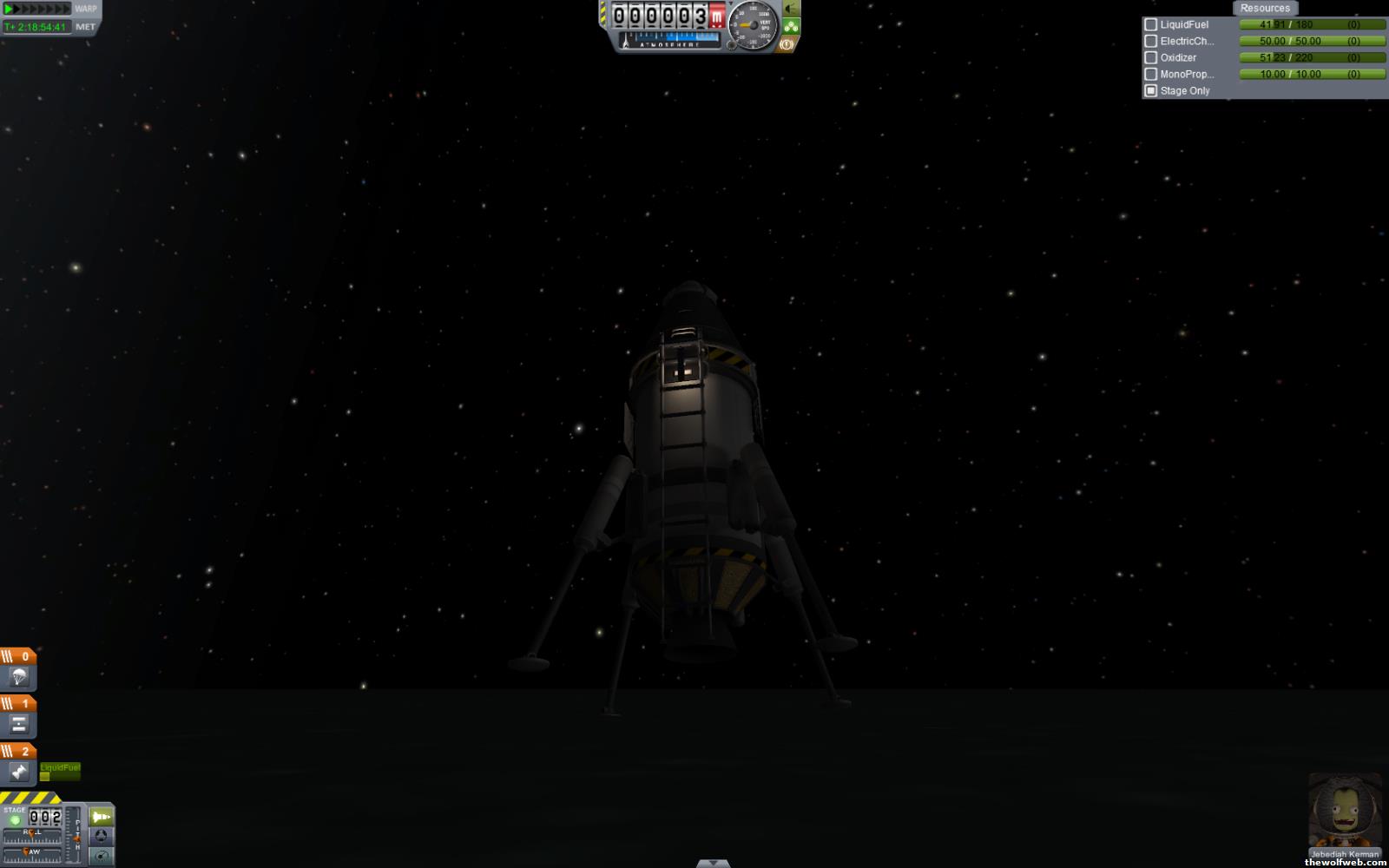The width and height of the screenshot is (1389, 868).
Task: Tick the ElectricCharge resource checkbox
Action: tap(1151, 41)
